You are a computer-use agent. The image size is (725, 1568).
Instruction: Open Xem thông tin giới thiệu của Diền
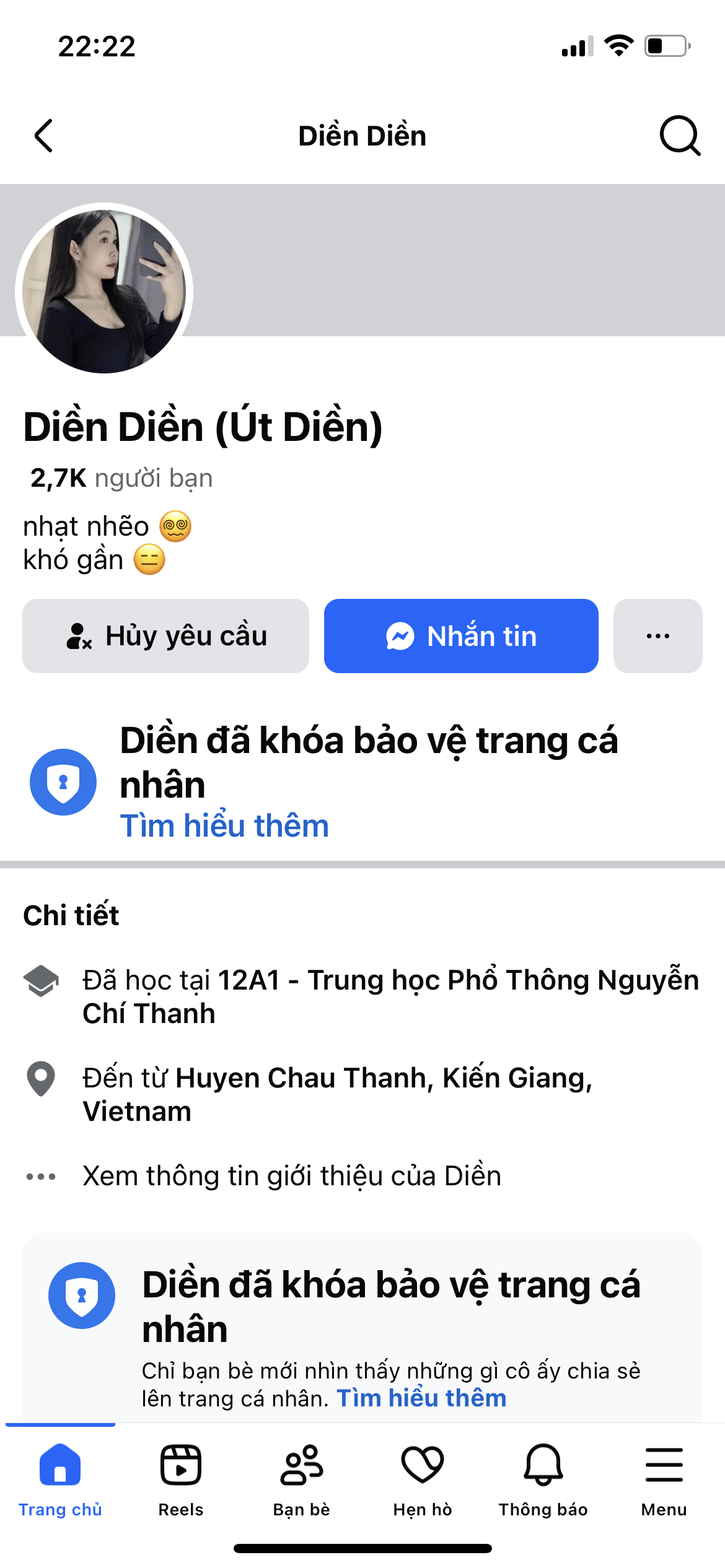point(291,1176)
